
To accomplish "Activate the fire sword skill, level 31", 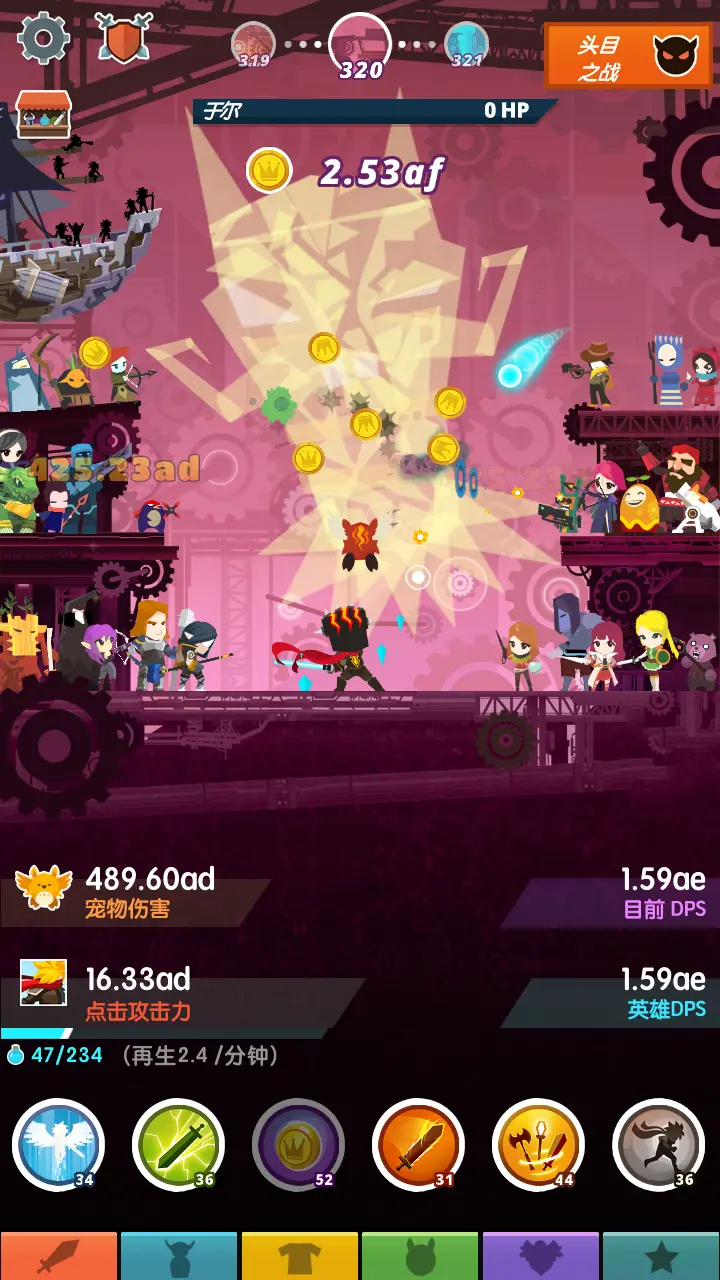I will pyautogui.click(x=418, y=1145).
